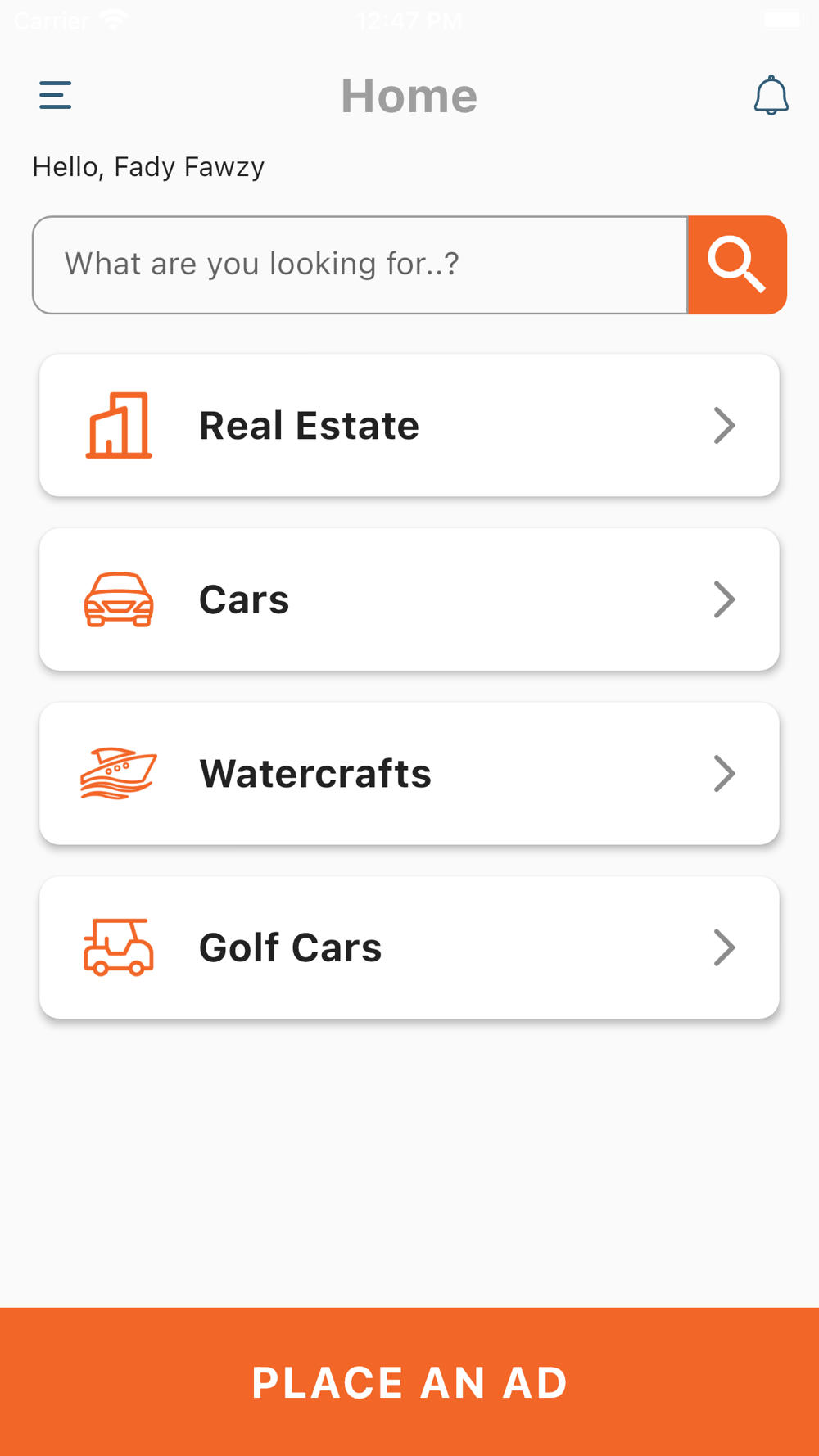Place an ad
The image size is (819, 1456).
pos(409,1381)
